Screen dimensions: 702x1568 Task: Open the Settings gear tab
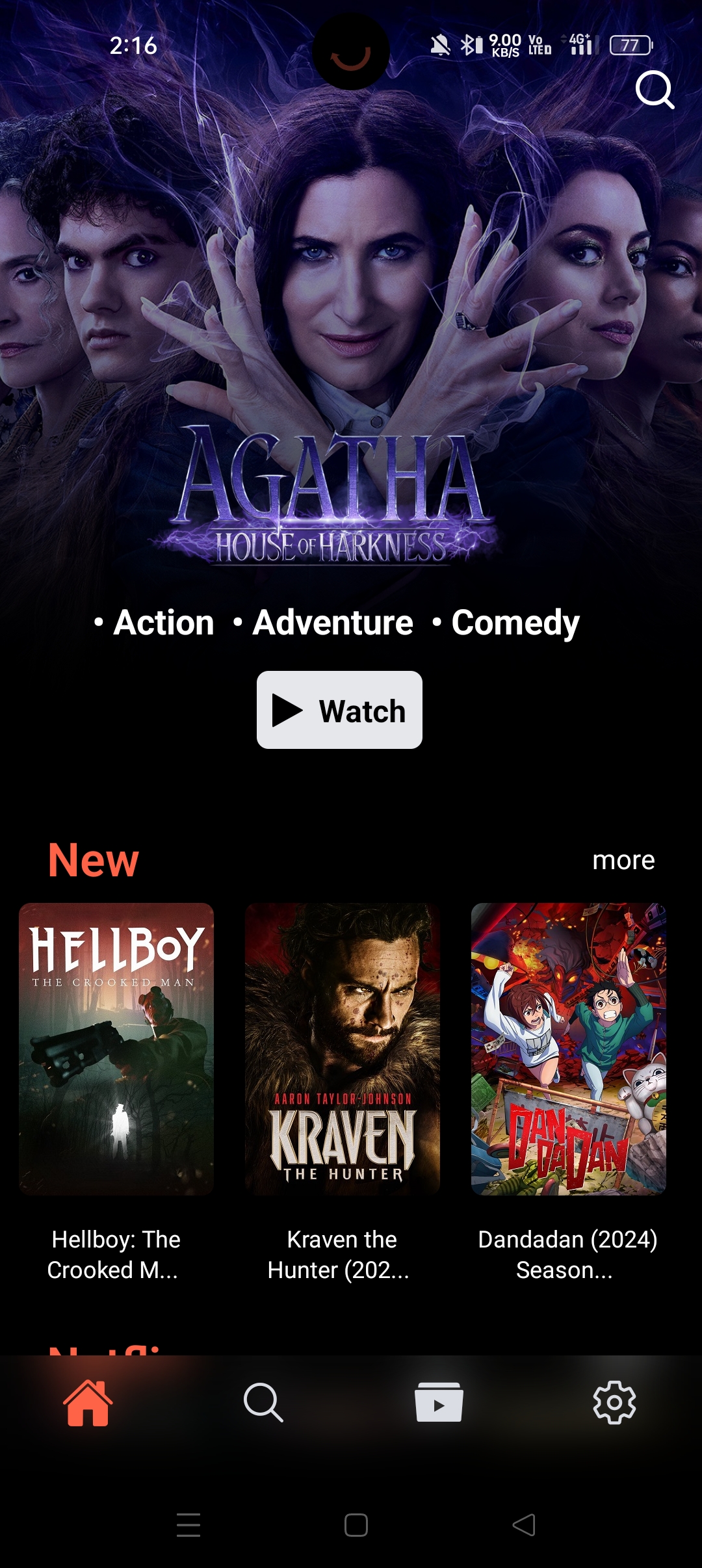(x=614, y=1403)
